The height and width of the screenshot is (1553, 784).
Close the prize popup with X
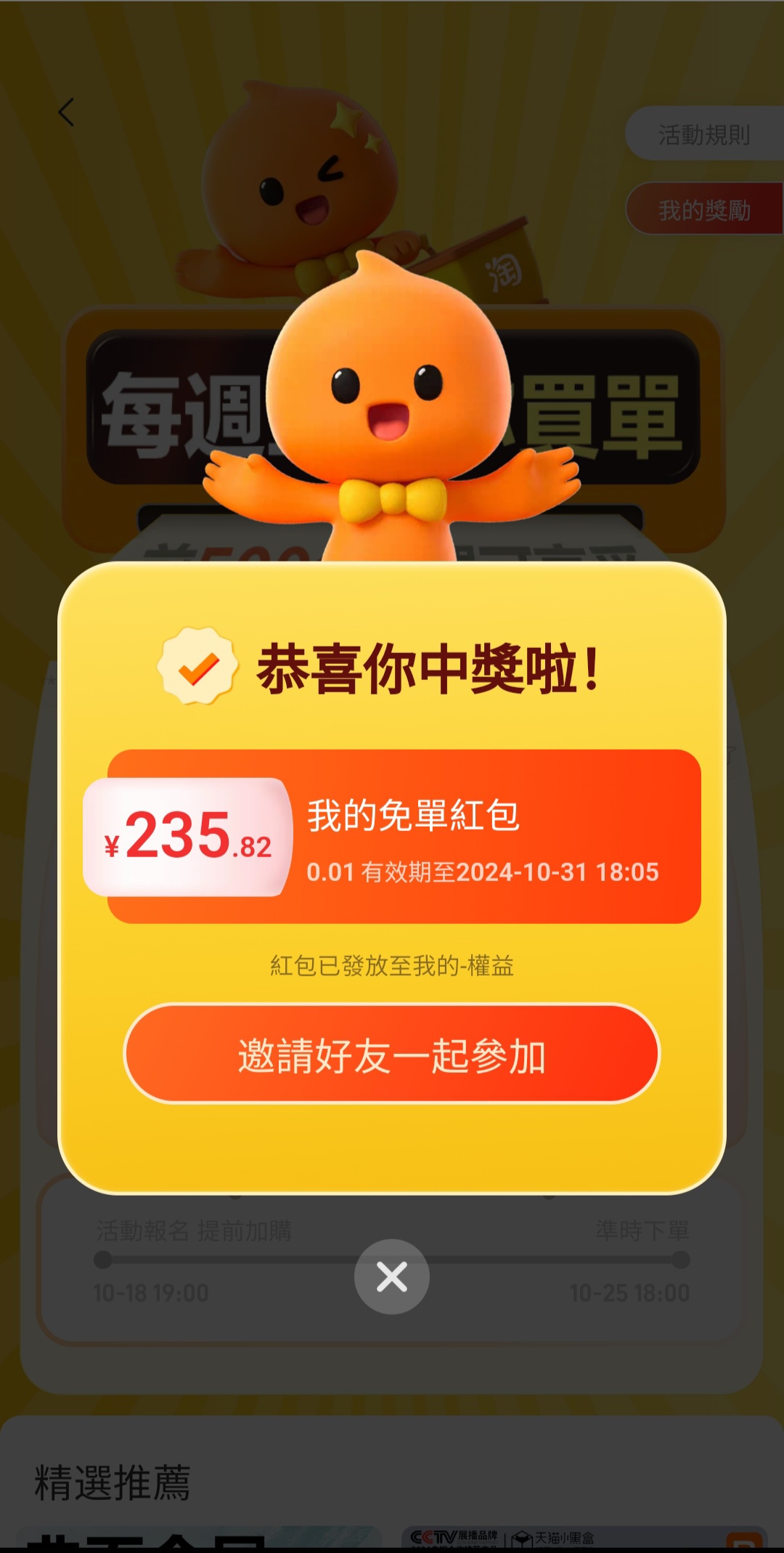coord(392,1276)
